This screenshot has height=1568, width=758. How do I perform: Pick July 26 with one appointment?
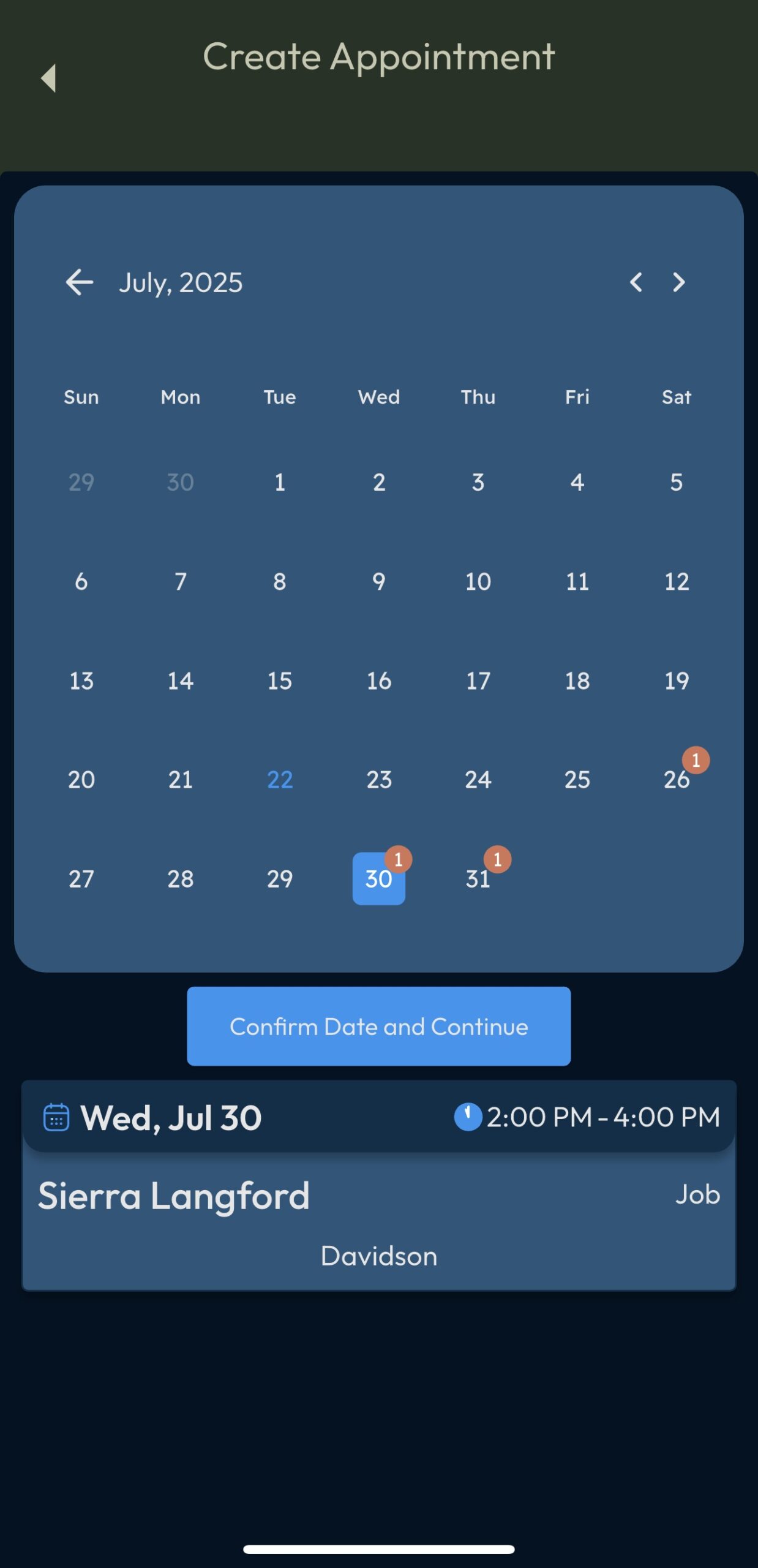point(677,780)
